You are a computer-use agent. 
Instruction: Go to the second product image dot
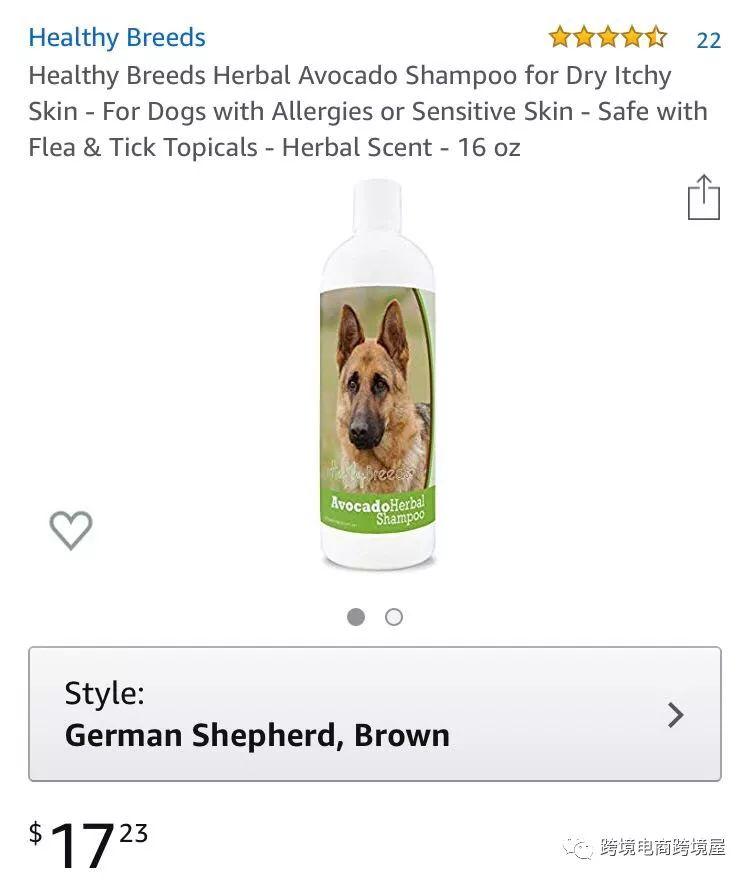coord(394,617)
